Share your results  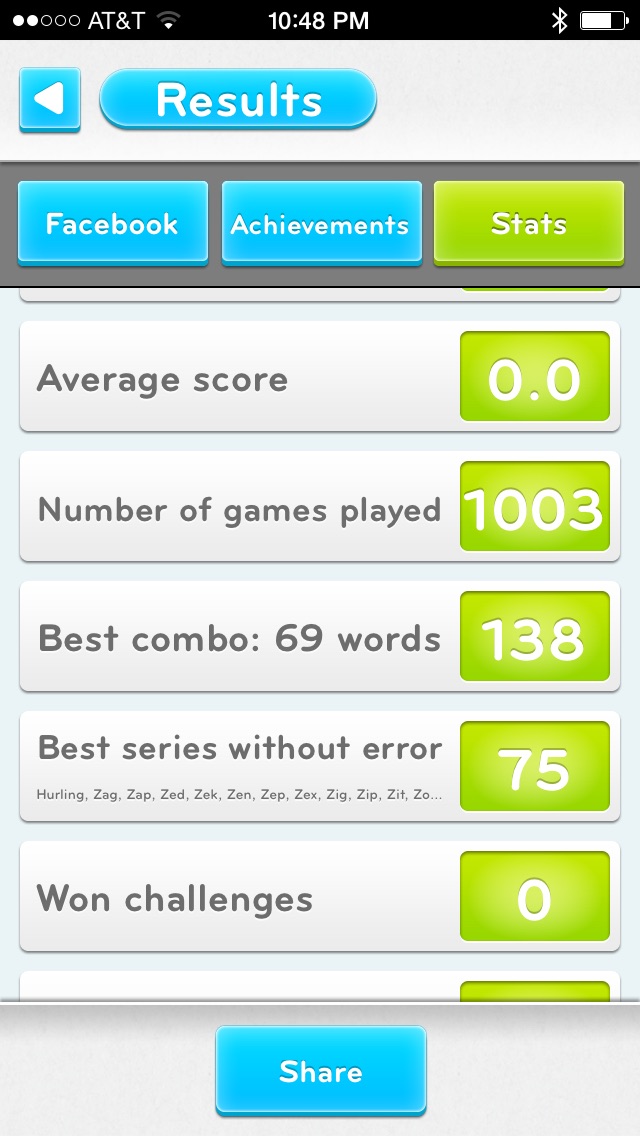(320, 1071)
